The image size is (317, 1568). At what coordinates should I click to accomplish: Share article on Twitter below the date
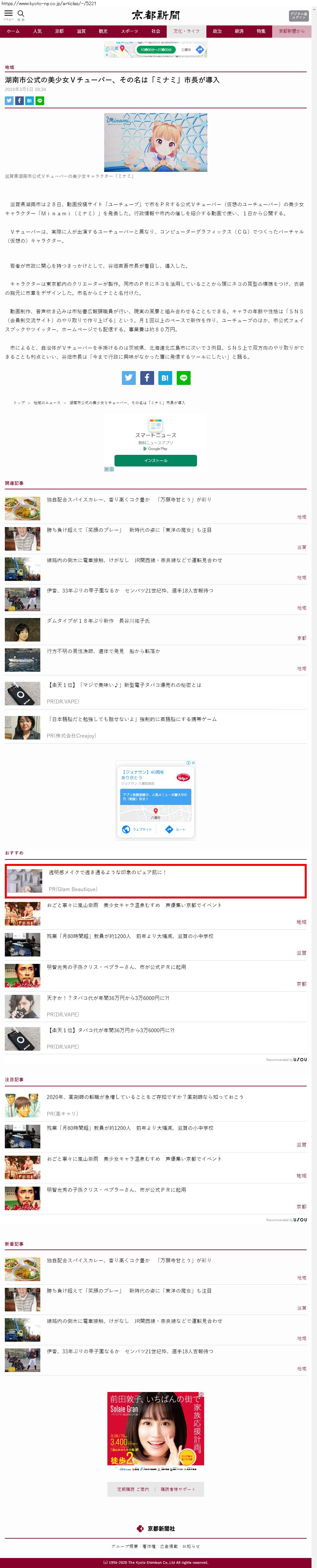click(x=9, y=101)
